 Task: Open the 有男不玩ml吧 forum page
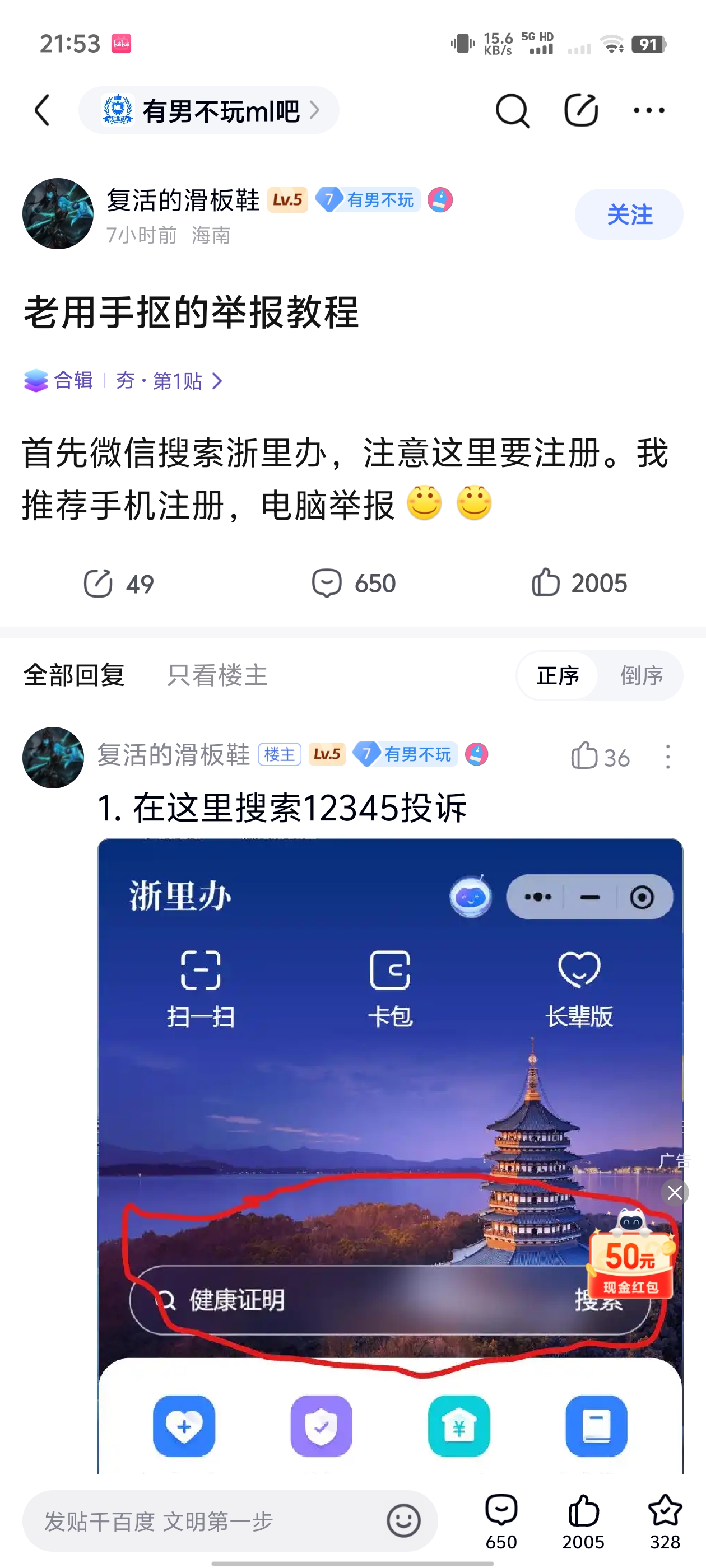point(209,110)
